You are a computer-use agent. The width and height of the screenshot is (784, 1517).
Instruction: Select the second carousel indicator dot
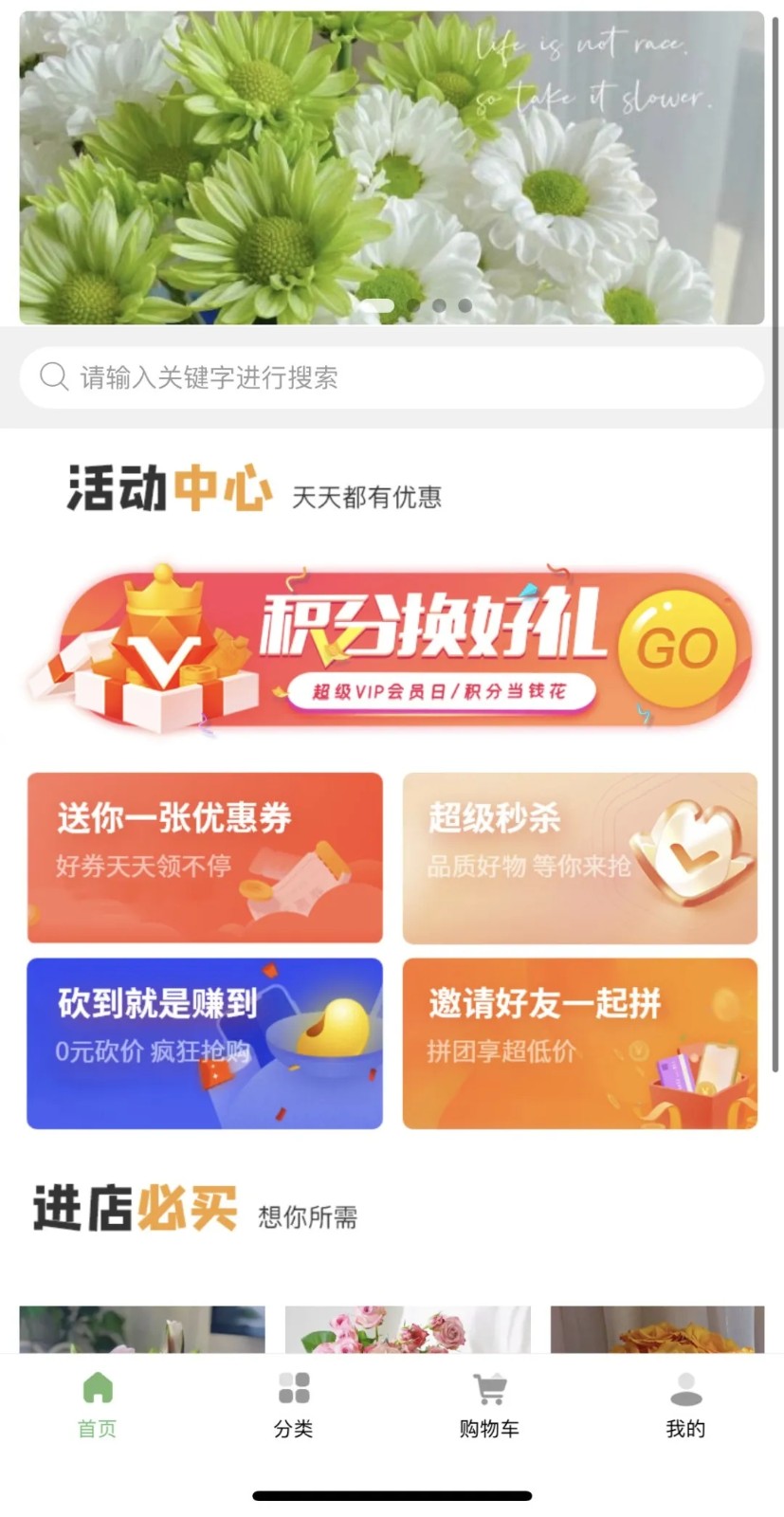click(x=414, y=305)
